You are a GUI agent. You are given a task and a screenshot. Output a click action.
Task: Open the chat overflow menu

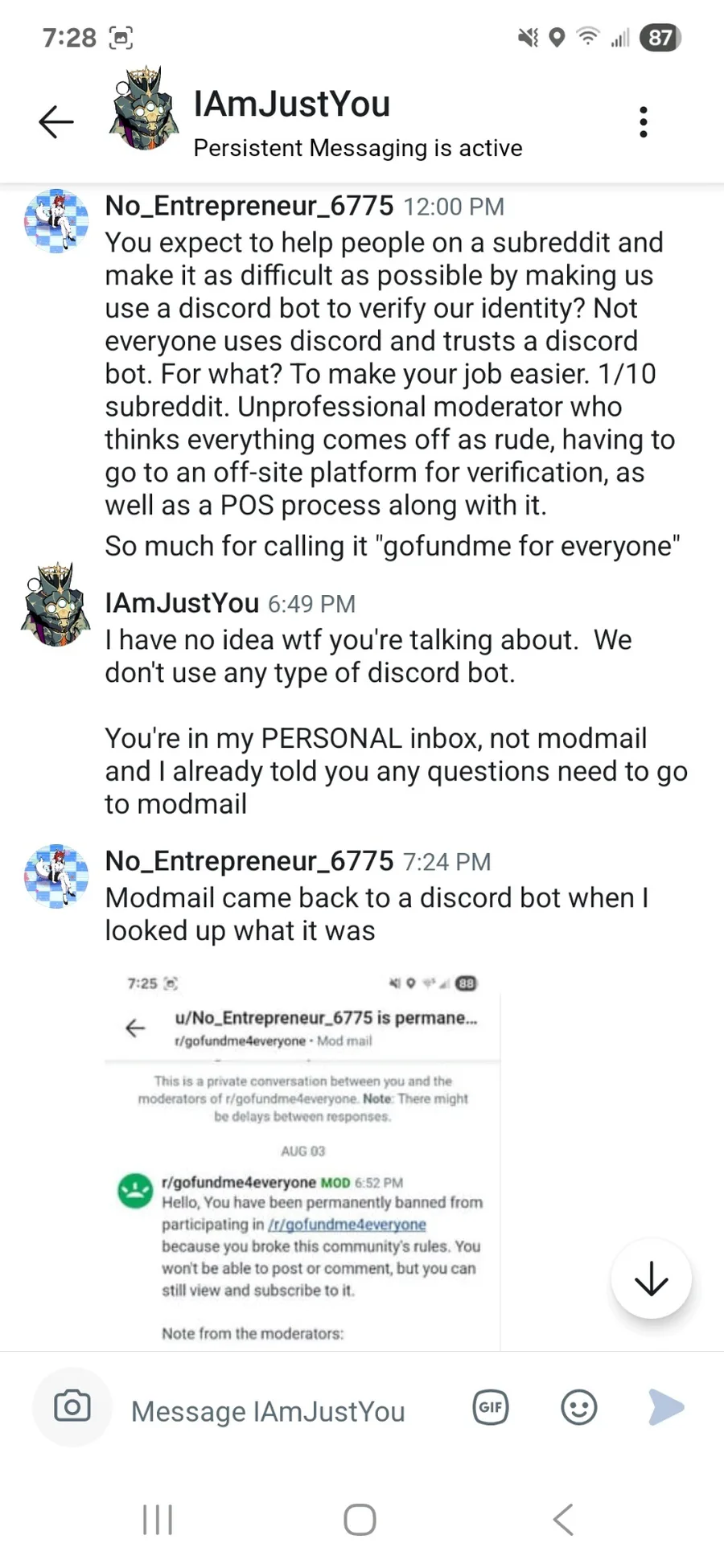pos(643,122)
